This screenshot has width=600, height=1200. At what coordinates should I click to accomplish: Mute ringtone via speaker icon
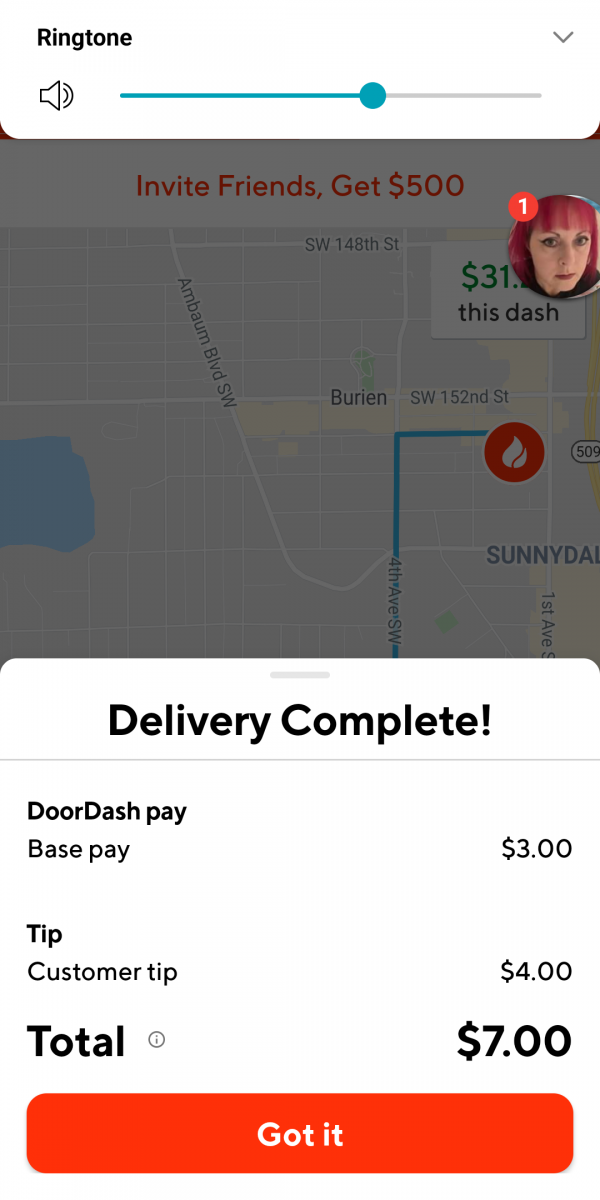56,96
